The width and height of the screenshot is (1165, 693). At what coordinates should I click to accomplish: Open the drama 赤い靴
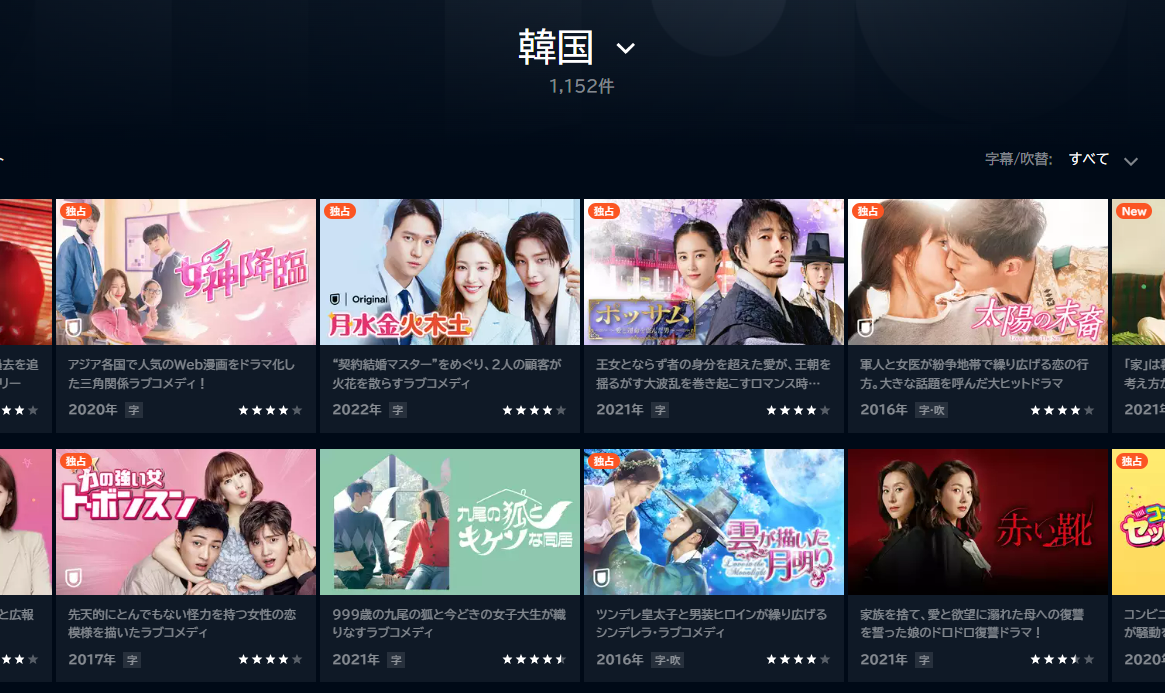point(978,522)
